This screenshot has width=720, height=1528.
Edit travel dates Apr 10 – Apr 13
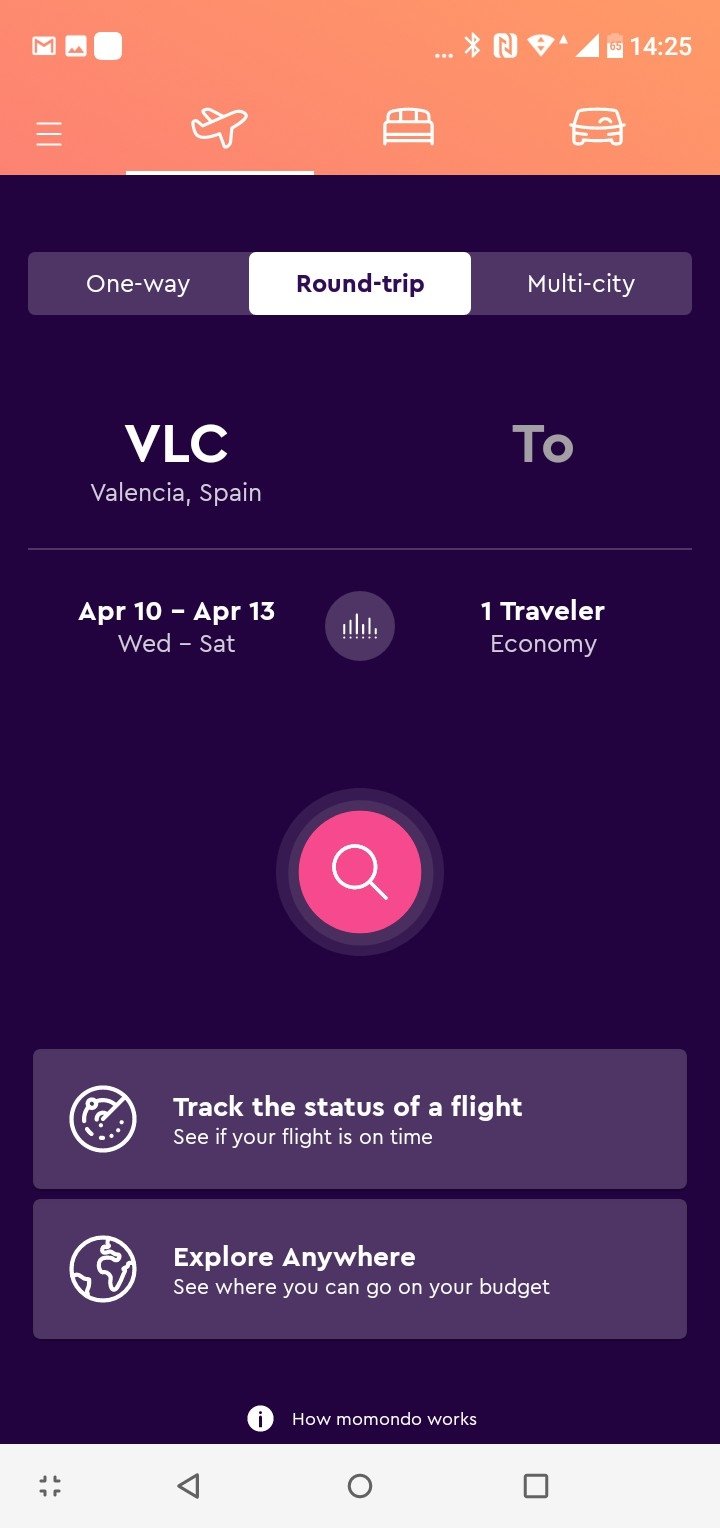[177, 627]
